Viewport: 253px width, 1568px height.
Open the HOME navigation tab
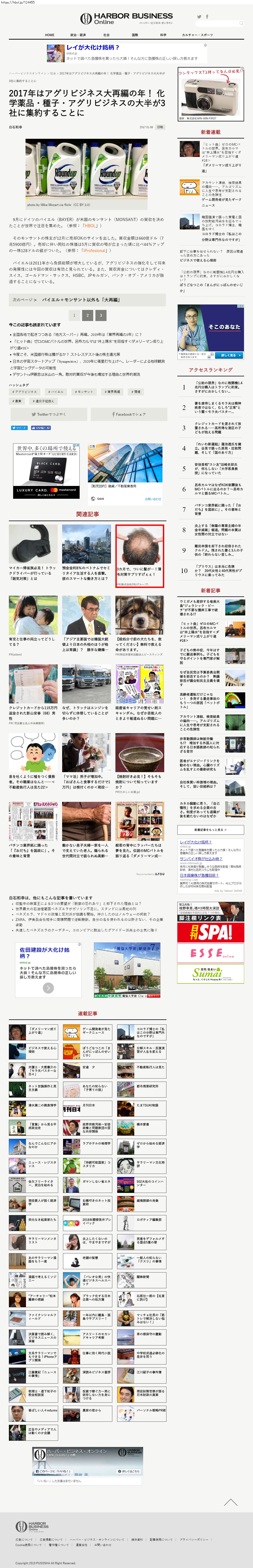[50, 35]
